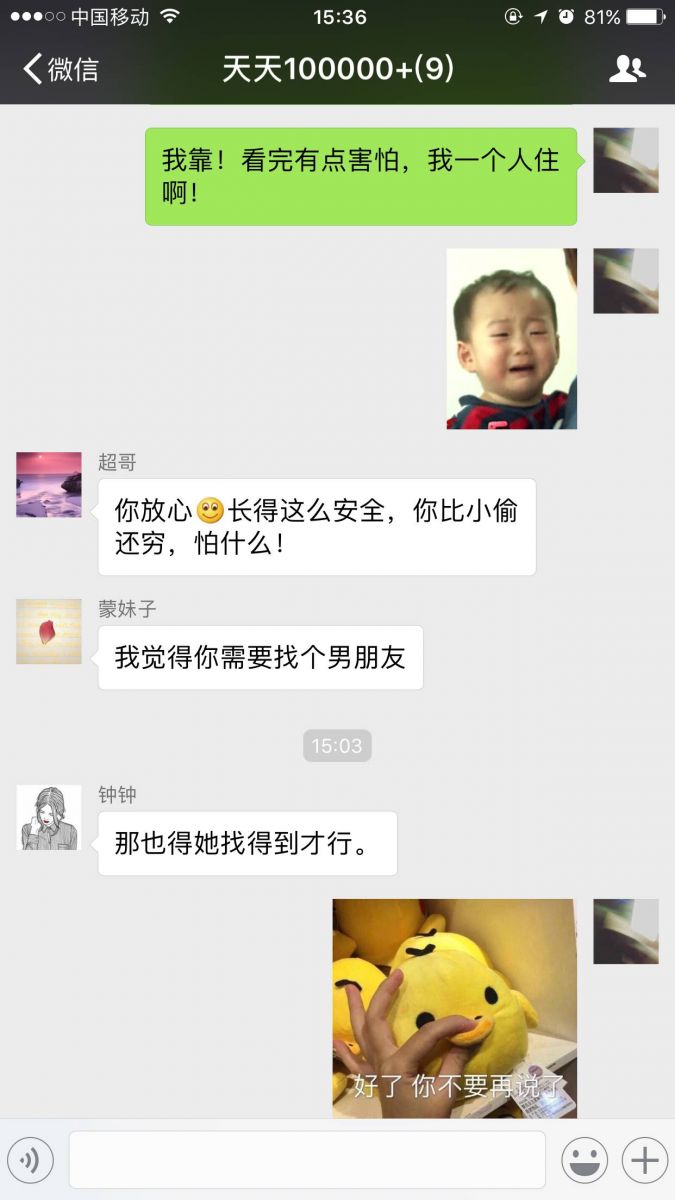This screenshot has width=675, height=1200.
Task: Open 蒙妹子's profile avatar
Action: [49, 632]
